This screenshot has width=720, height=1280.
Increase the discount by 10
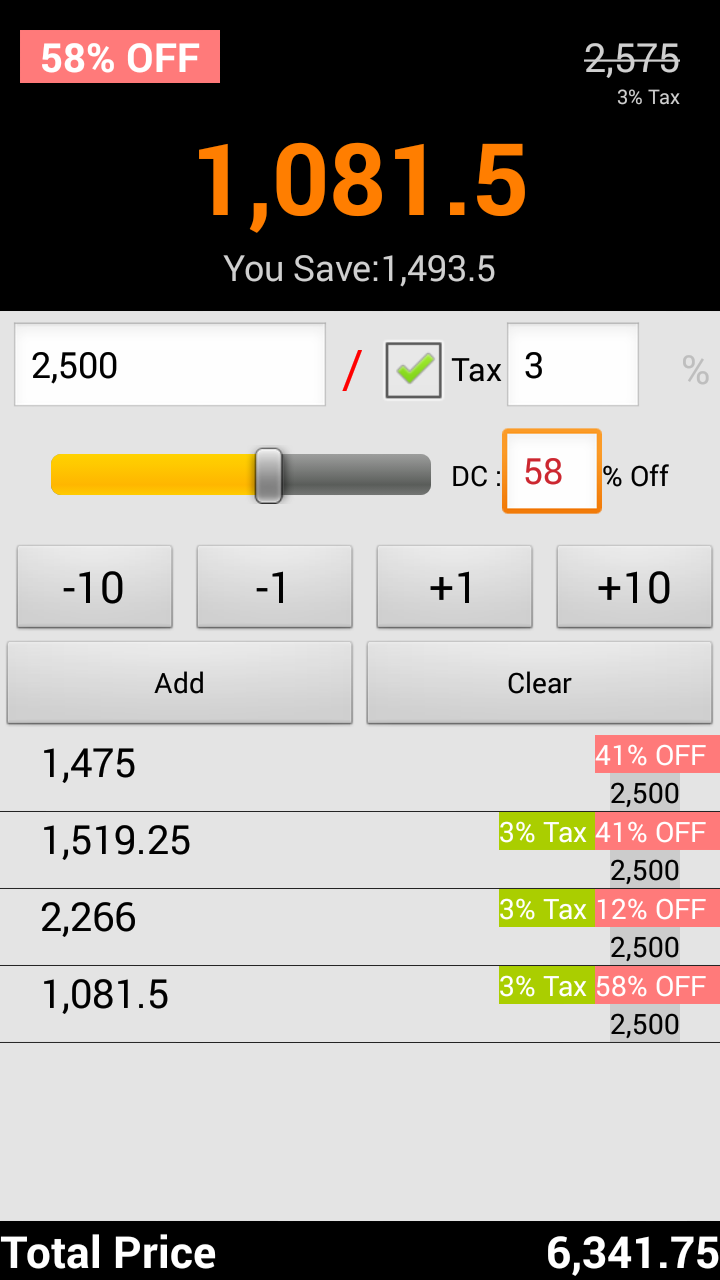(x=634, y=587)
